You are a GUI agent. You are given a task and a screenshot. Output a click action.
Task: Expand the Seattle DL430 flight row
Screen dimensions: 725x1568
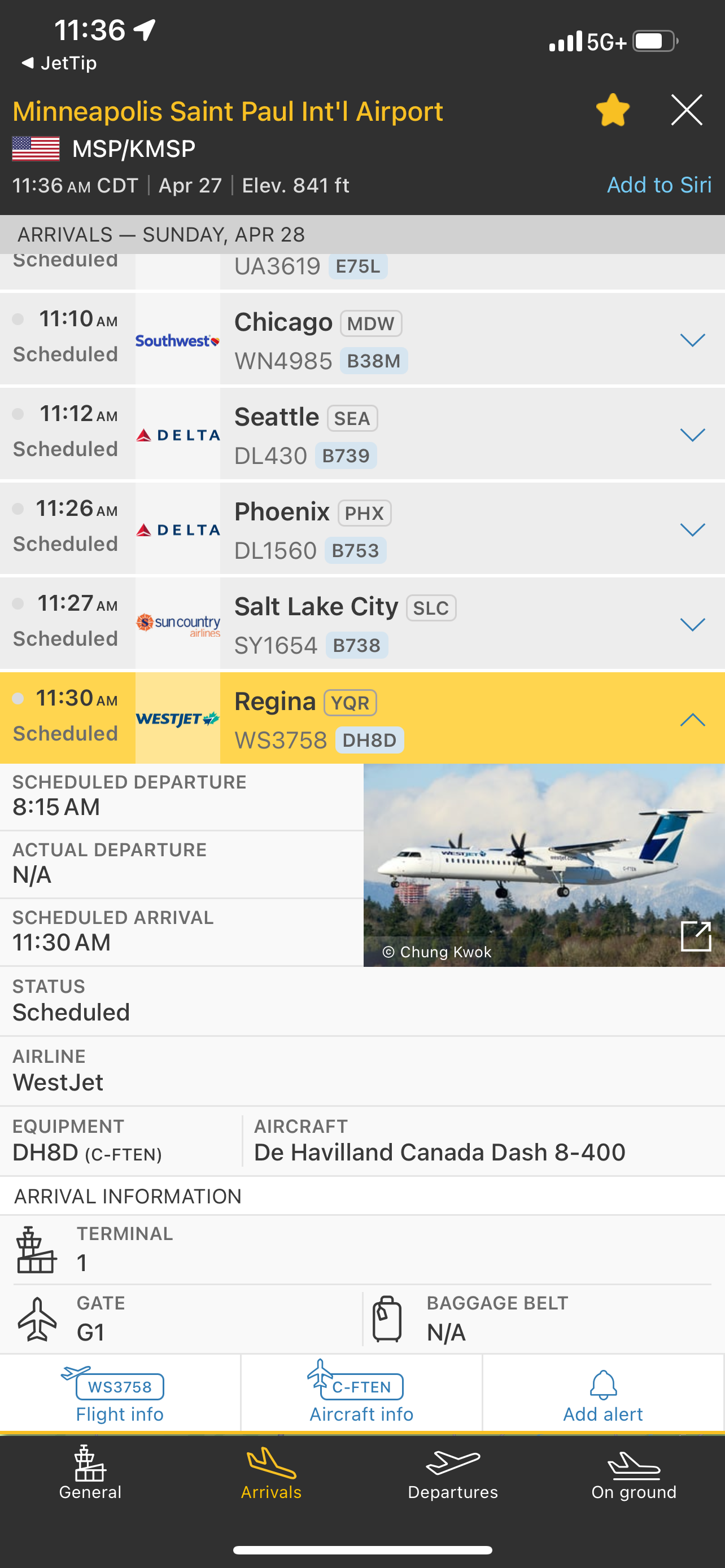click(x=692, y=435)
